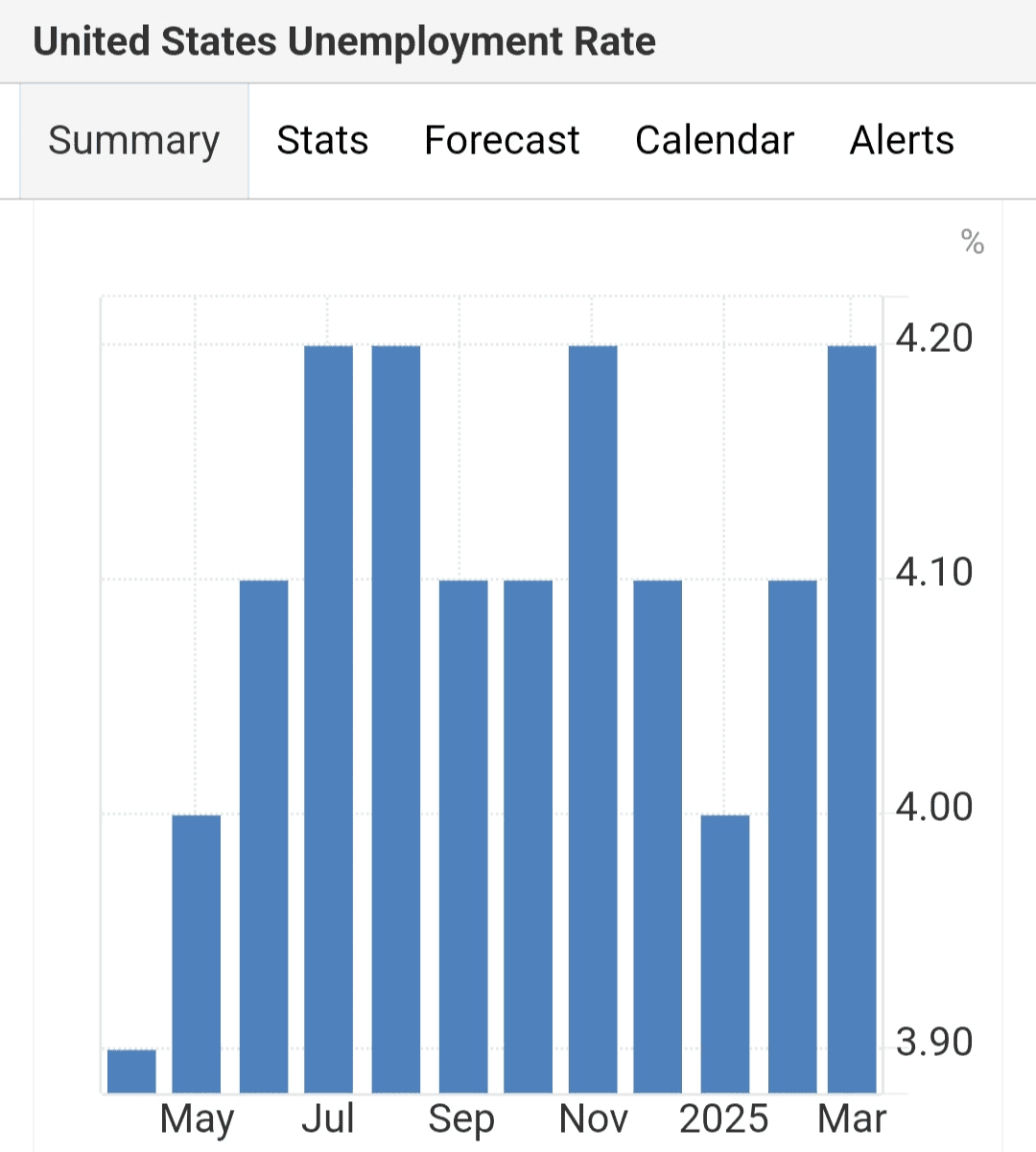Switch to the Stats tab
This screenshot has width=1036, height=1152.
click(322, 141)
